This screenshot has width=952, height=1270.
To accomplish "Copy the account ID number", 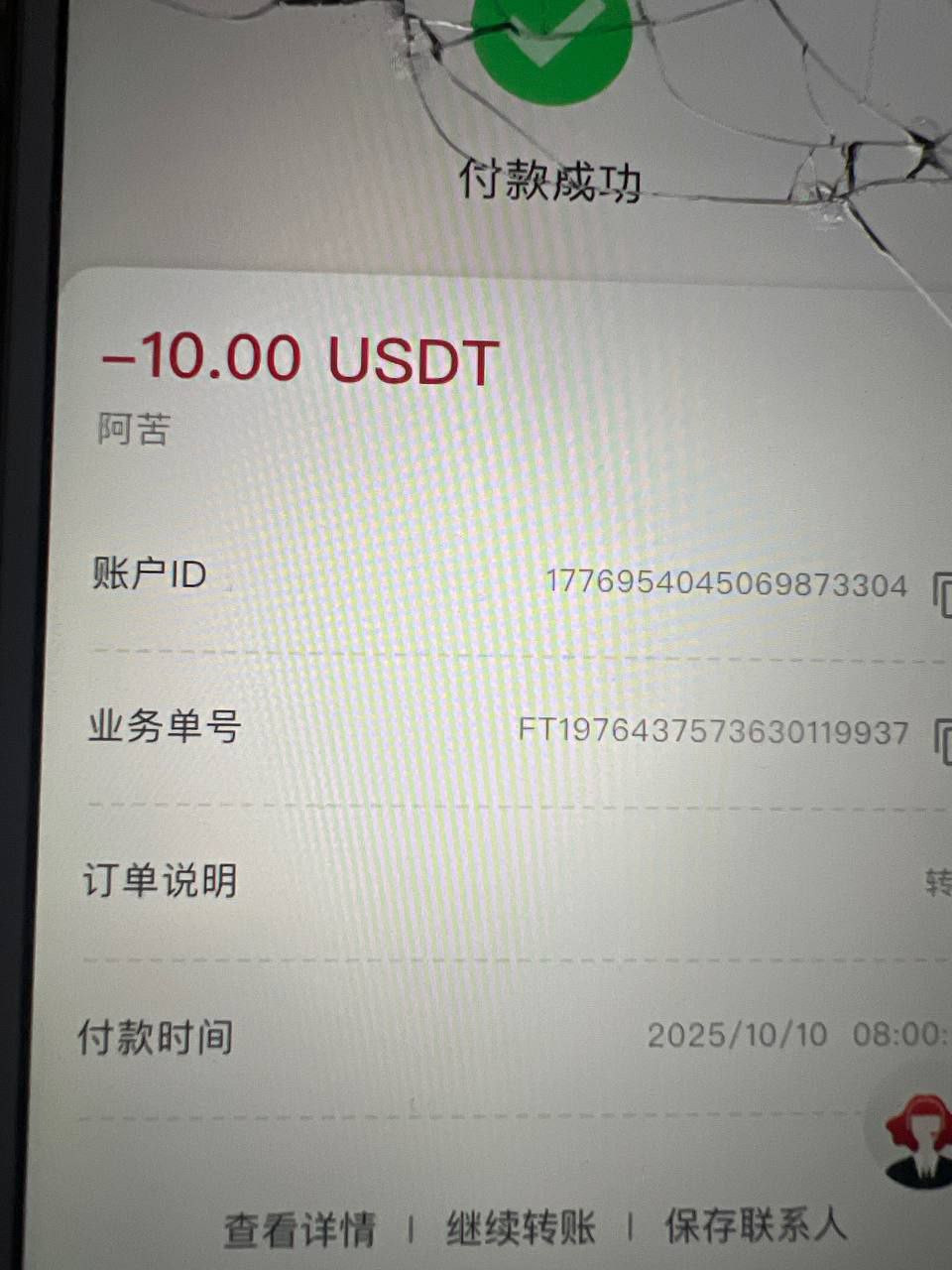I will pyautogui.click(x=941, y=594).
